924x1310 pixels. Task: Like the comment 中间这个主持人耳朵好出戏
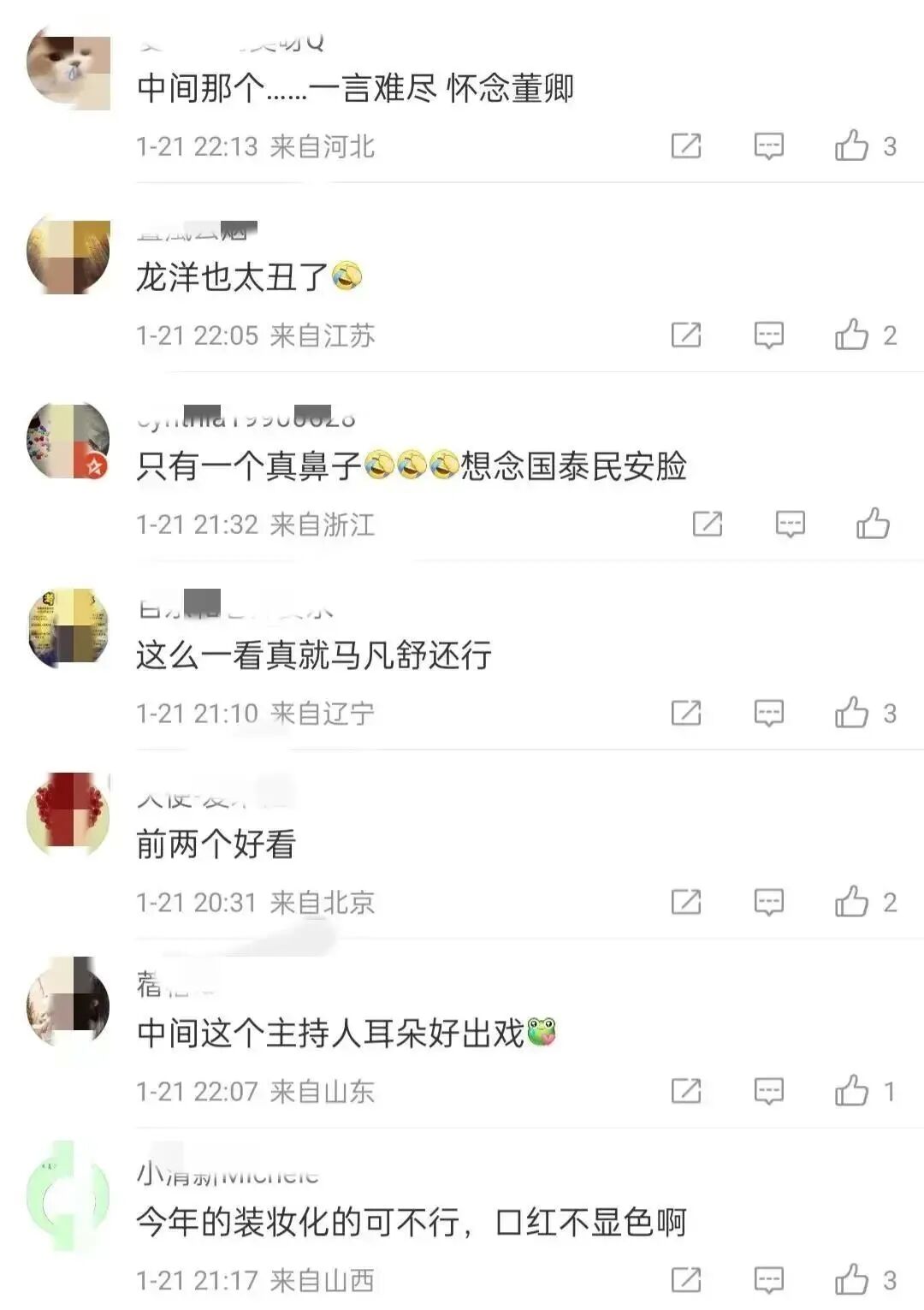pos(851,1091)
